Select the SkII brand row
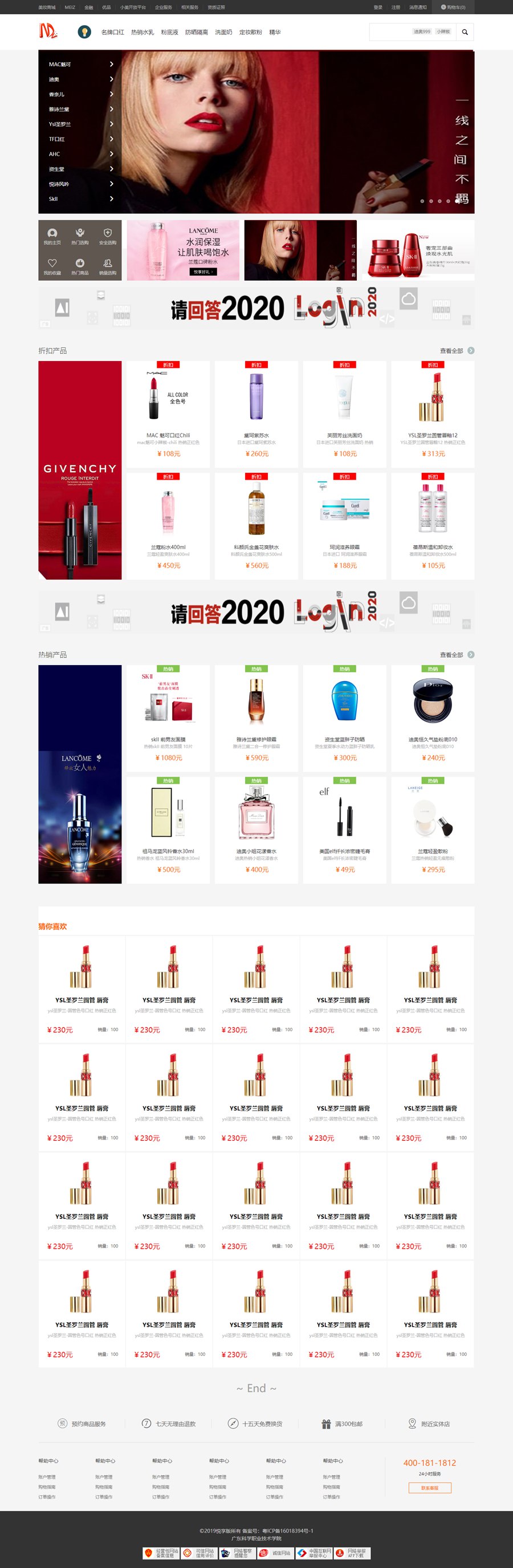Screen dimensions: 513x1568 pos(80,199)
